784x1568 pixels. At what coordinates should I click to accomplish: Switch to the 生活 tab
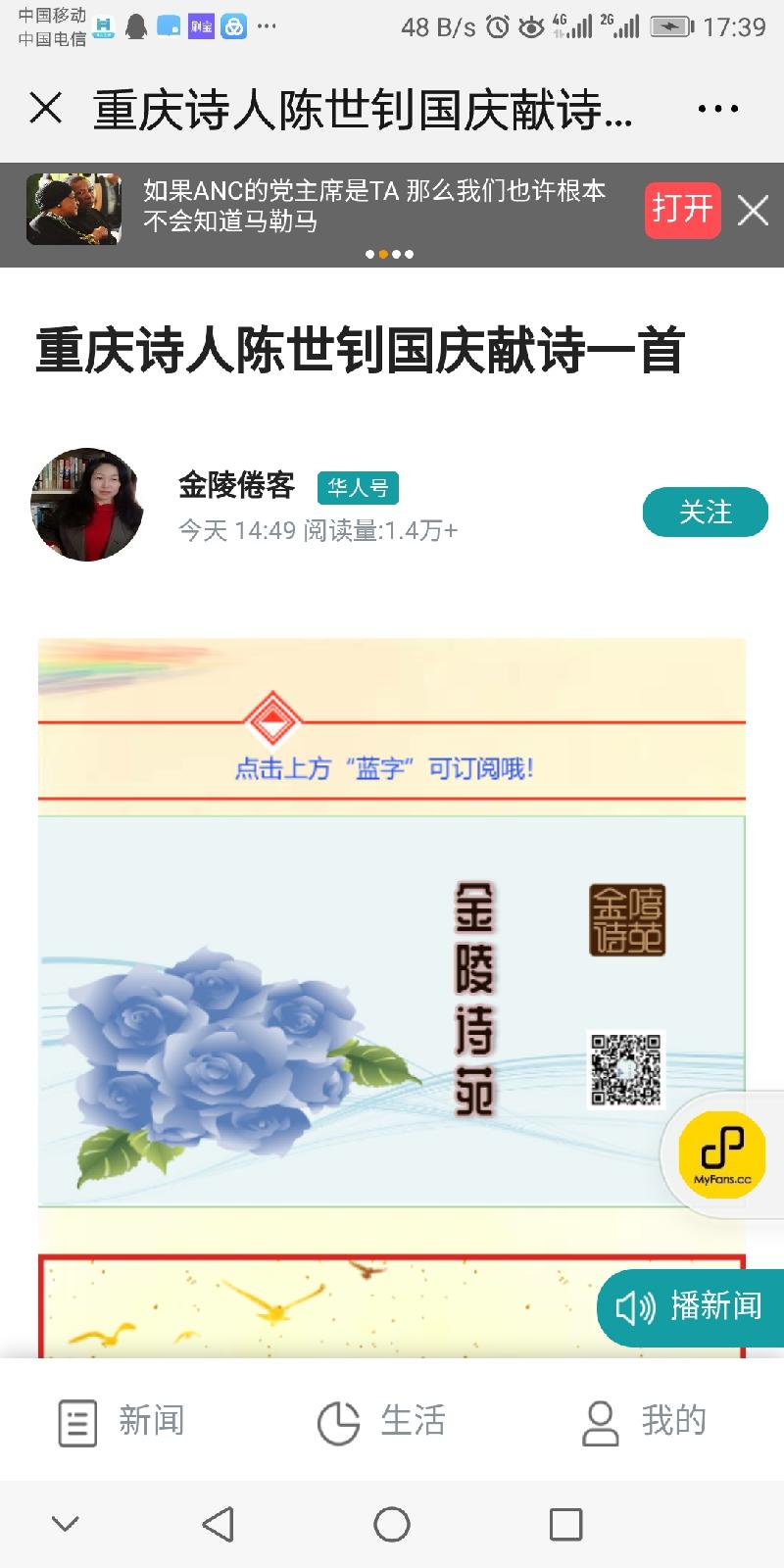point(382,1421)
